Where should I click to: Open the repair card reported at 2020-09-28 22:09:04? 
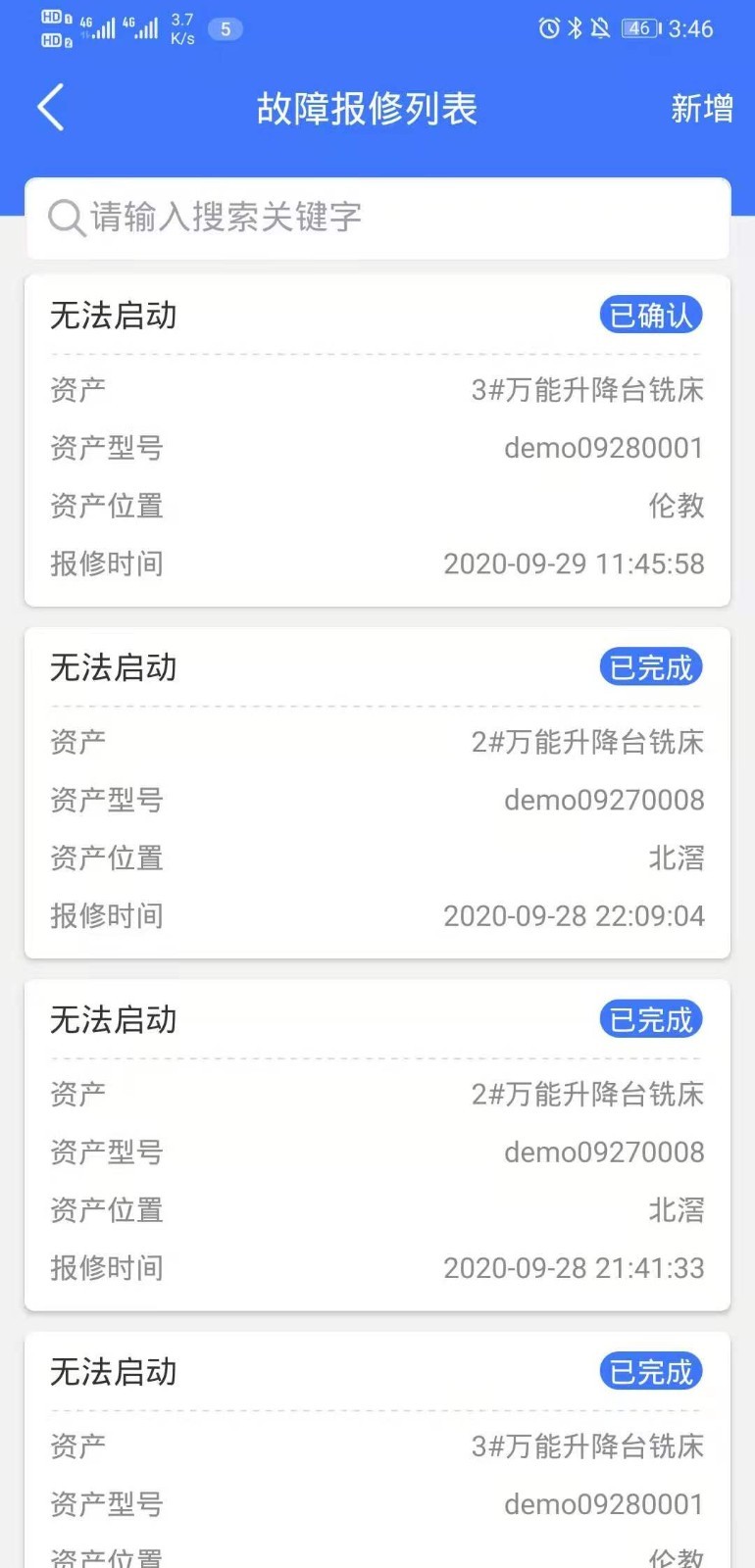click(377, 793)
